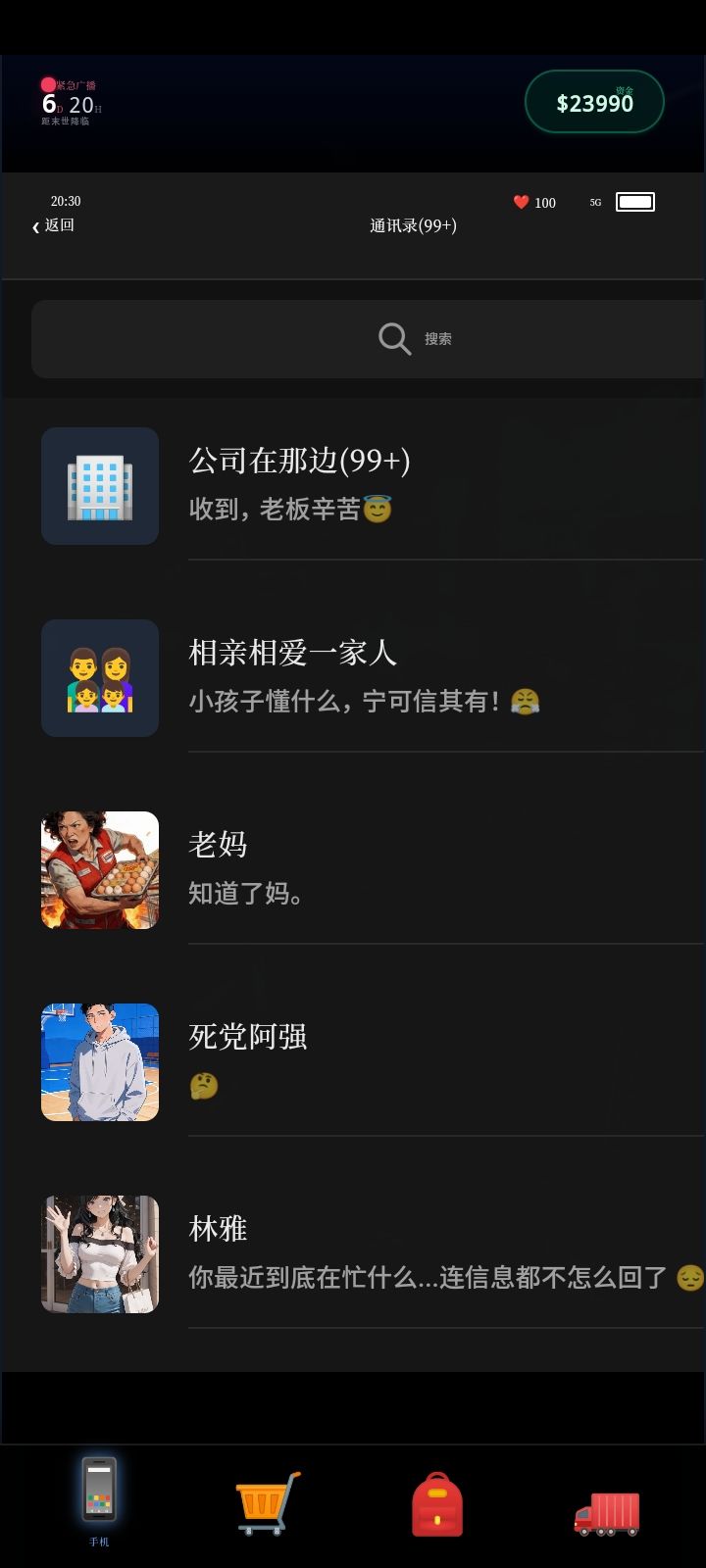This screenshot has height=1568, width=706.
Task: Click the $23990 funds display
Action: point(594,101)
